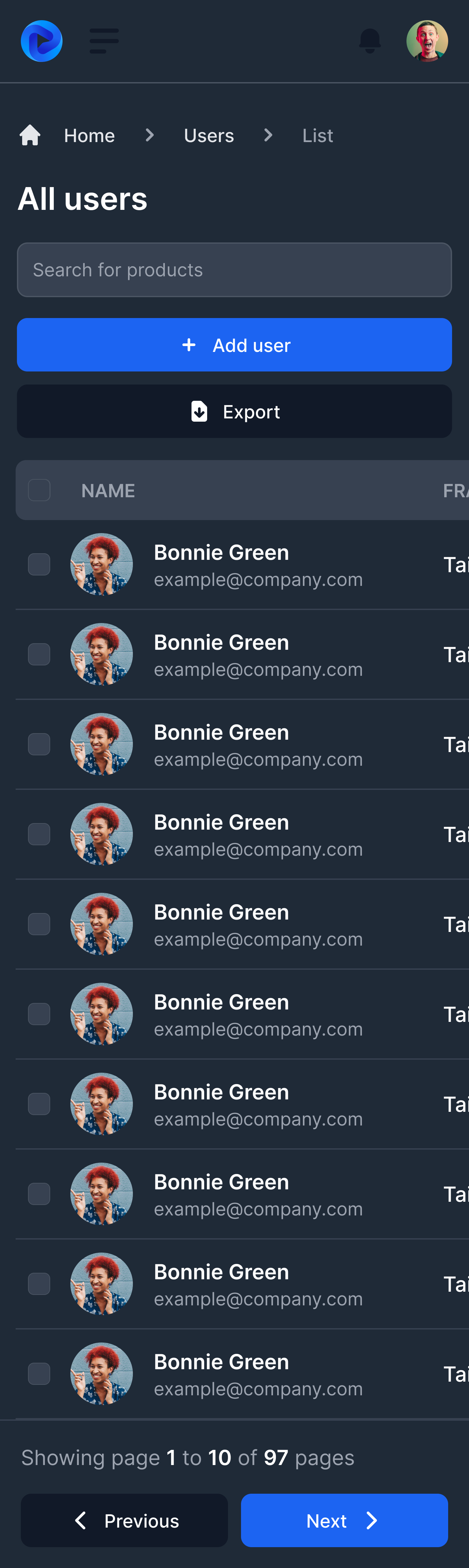Tap the app logo in the header
This screenshot has width=469, height=1568.
tap(41, 41)
